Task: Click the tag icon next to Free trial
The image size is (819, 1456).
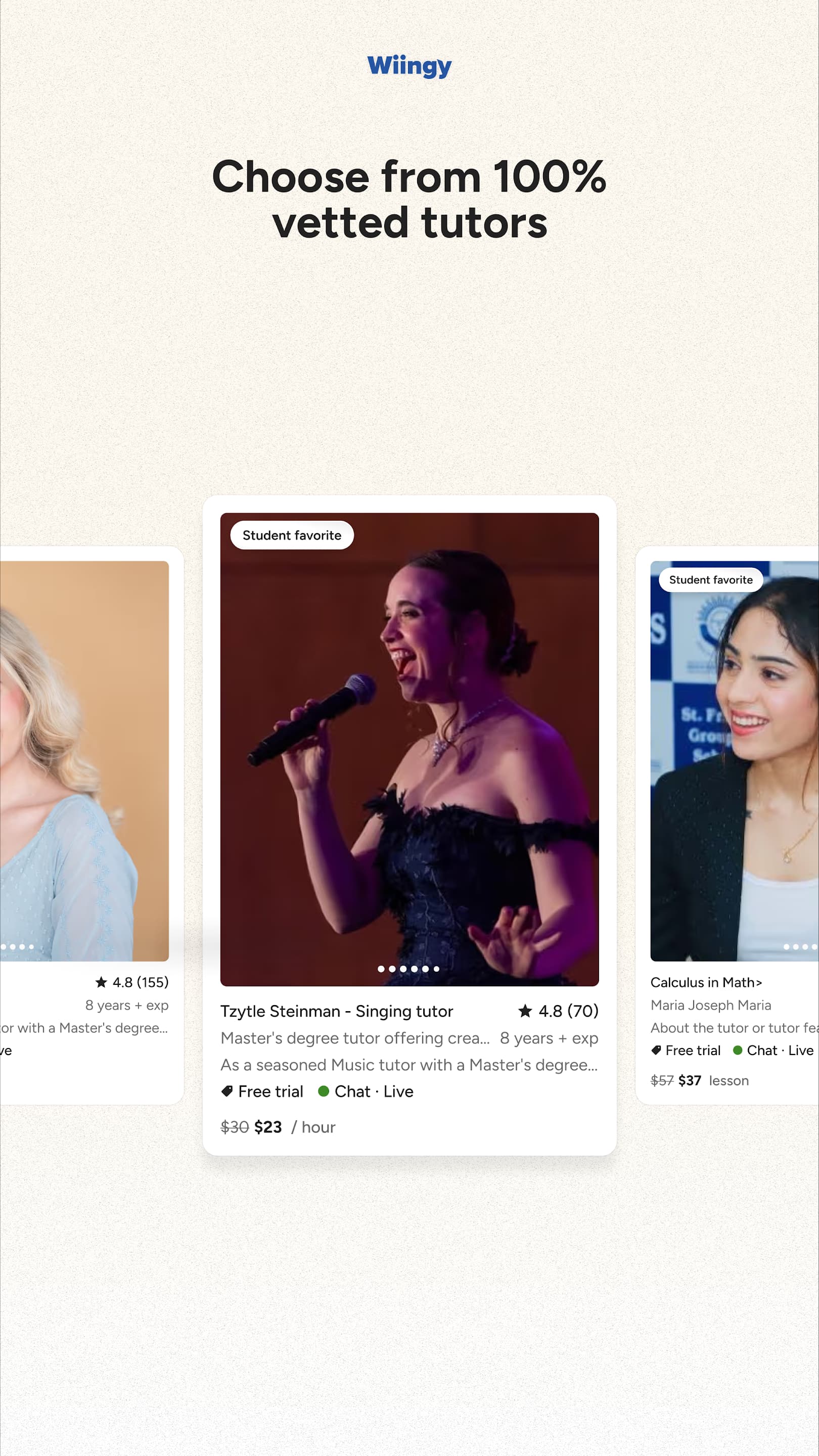Action: pos(228,1091)
